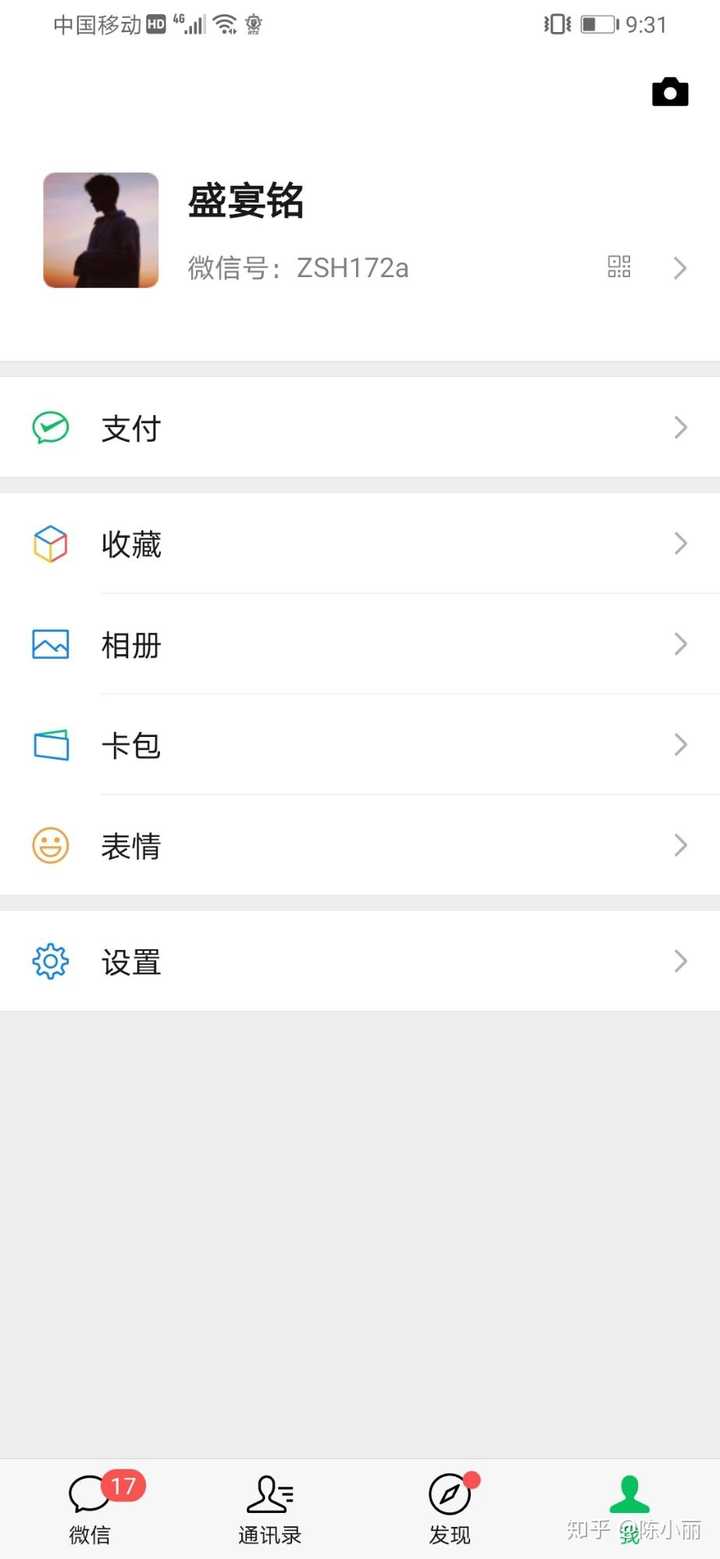720x1559 pixels.
Task: Open Album (相册) using the picture icon
Action: pyautogui.click(x=50, y=644)
